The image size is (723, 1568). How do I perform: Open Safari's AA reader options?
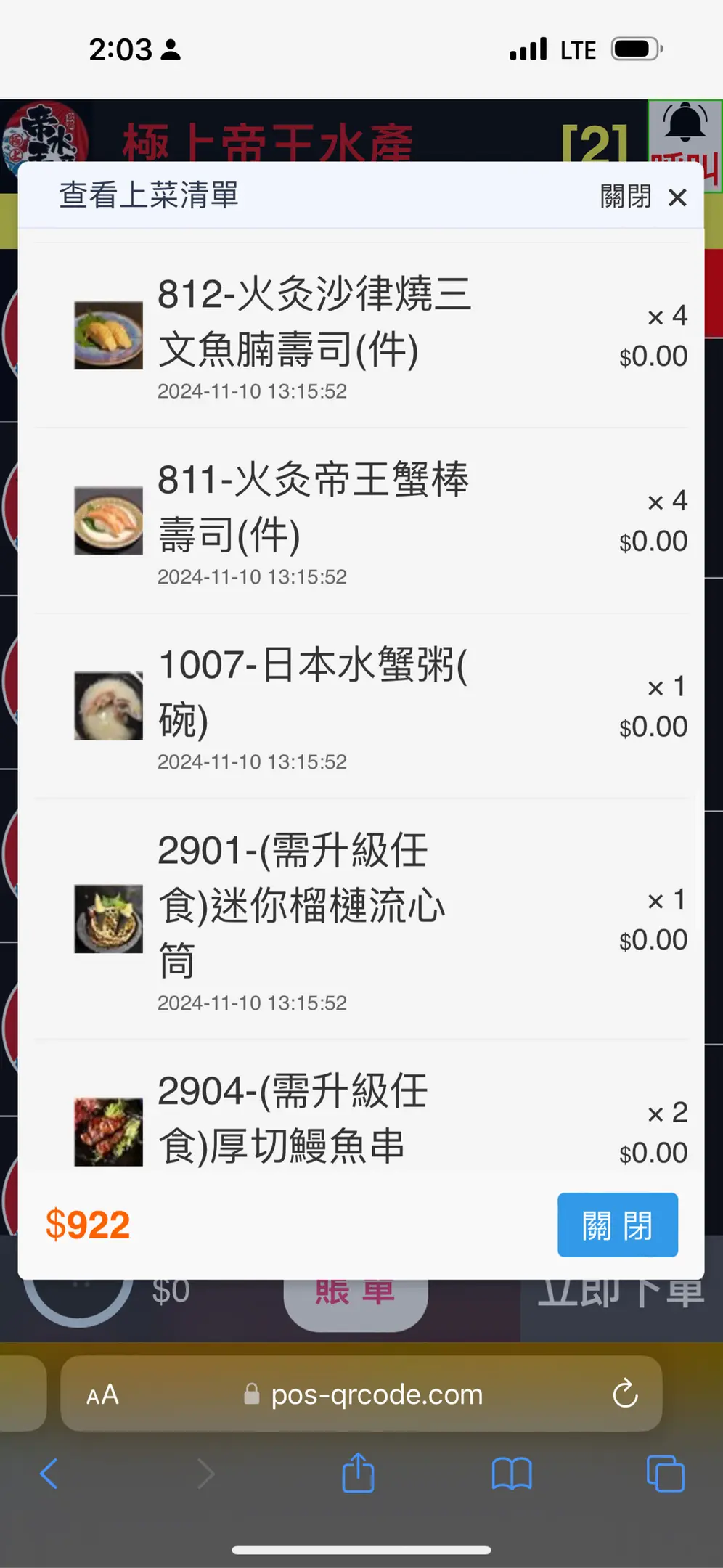[102, 1395]
